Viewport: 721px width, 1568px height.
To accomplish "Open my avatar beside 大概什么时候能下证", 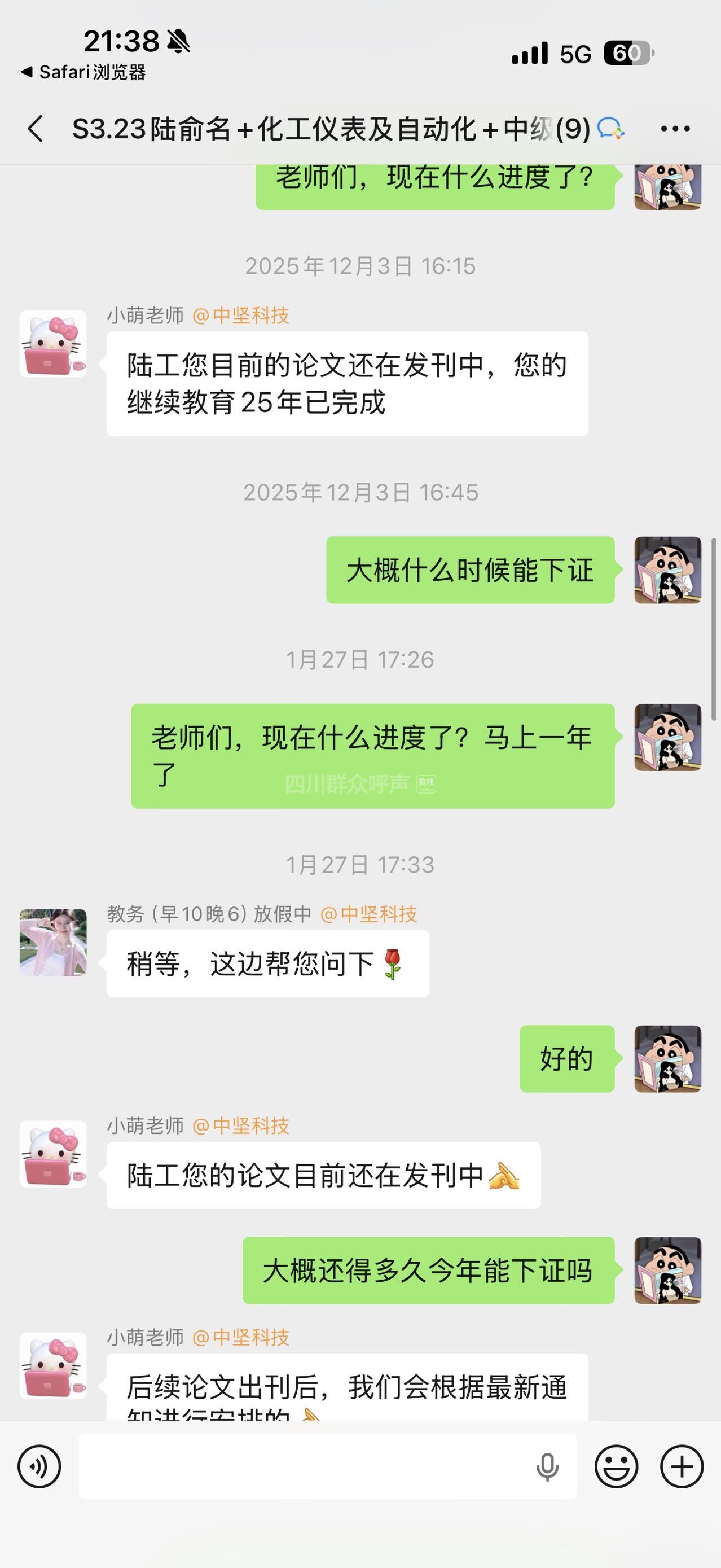I will [x=667, y=570].
